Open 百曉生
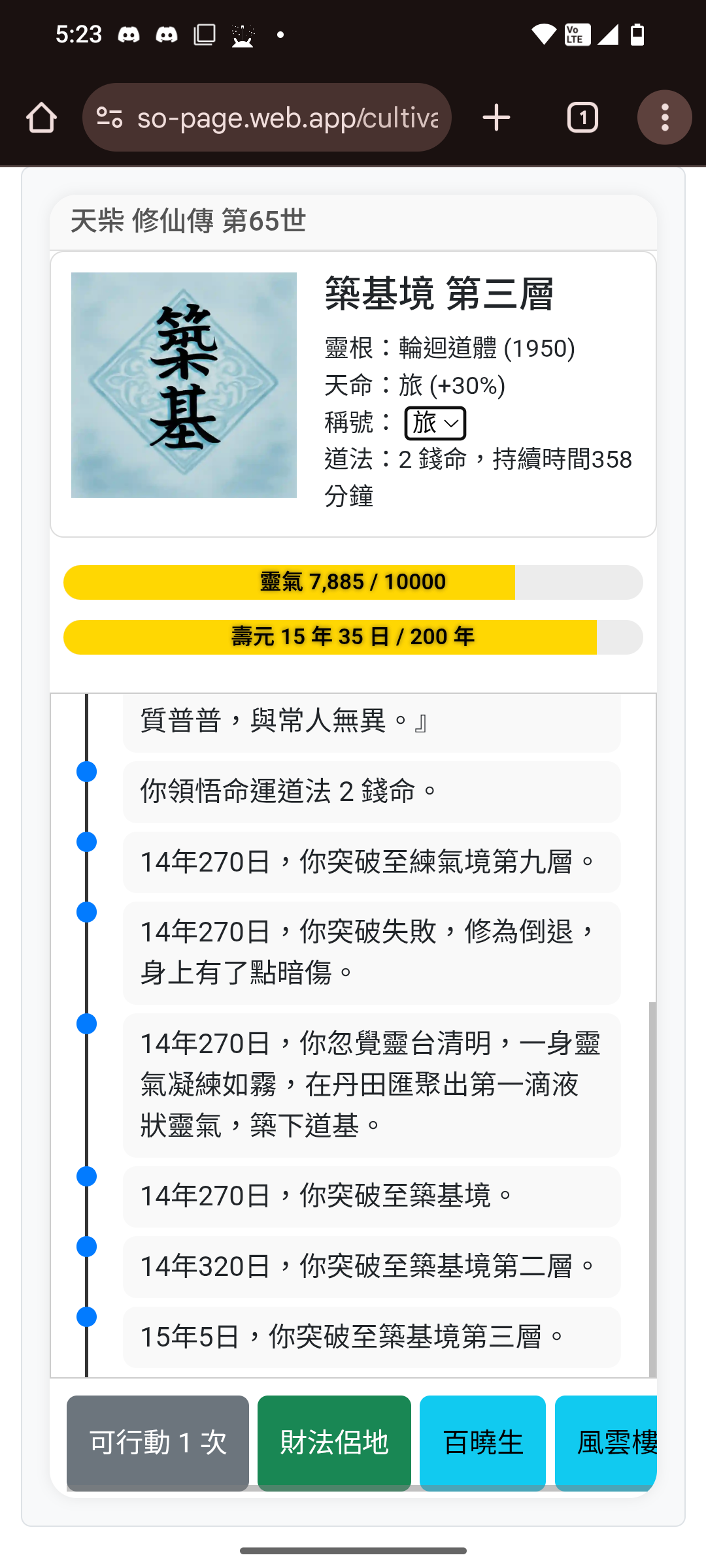This screenshot has height=1568, width=706. [482, 1442]
